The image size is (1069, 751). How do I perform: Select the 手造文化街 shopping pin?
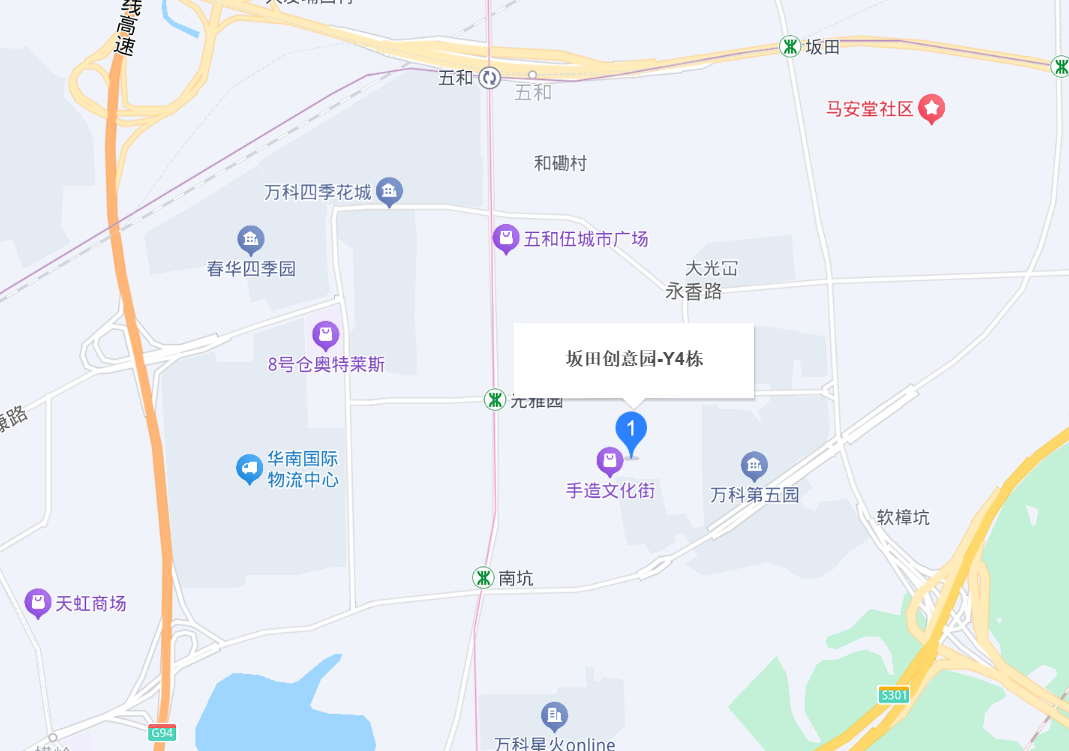click(610, 461)
